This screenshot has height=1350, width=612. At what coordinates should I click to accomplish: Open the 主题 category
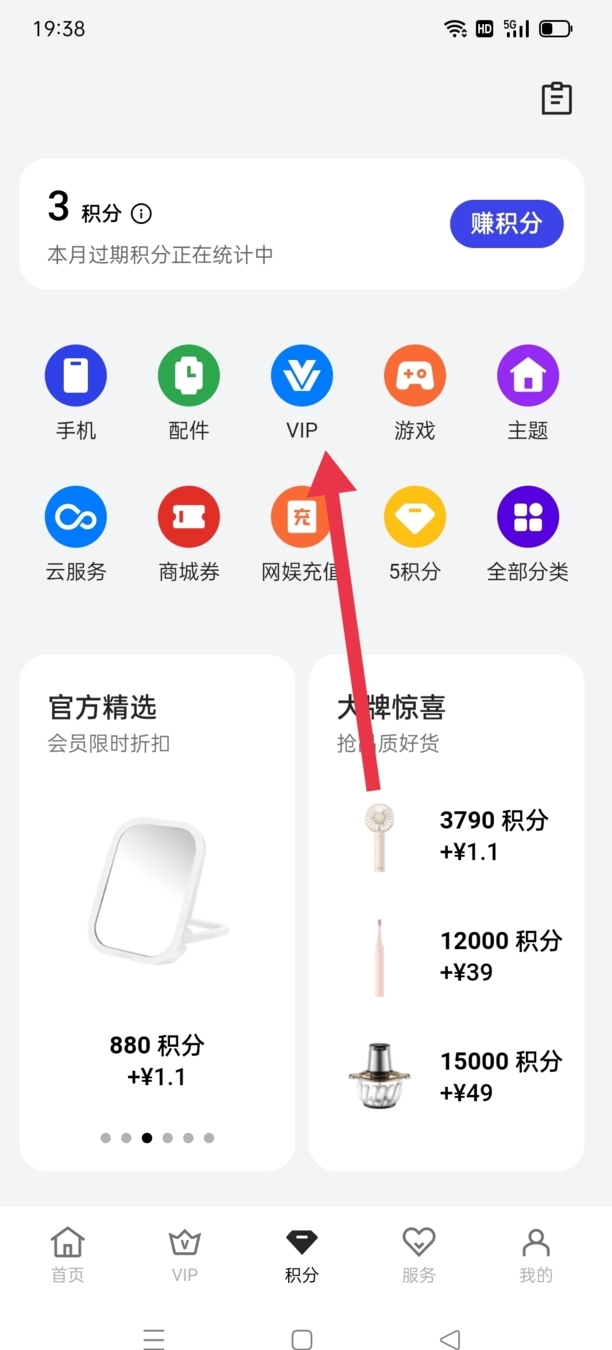528,376
